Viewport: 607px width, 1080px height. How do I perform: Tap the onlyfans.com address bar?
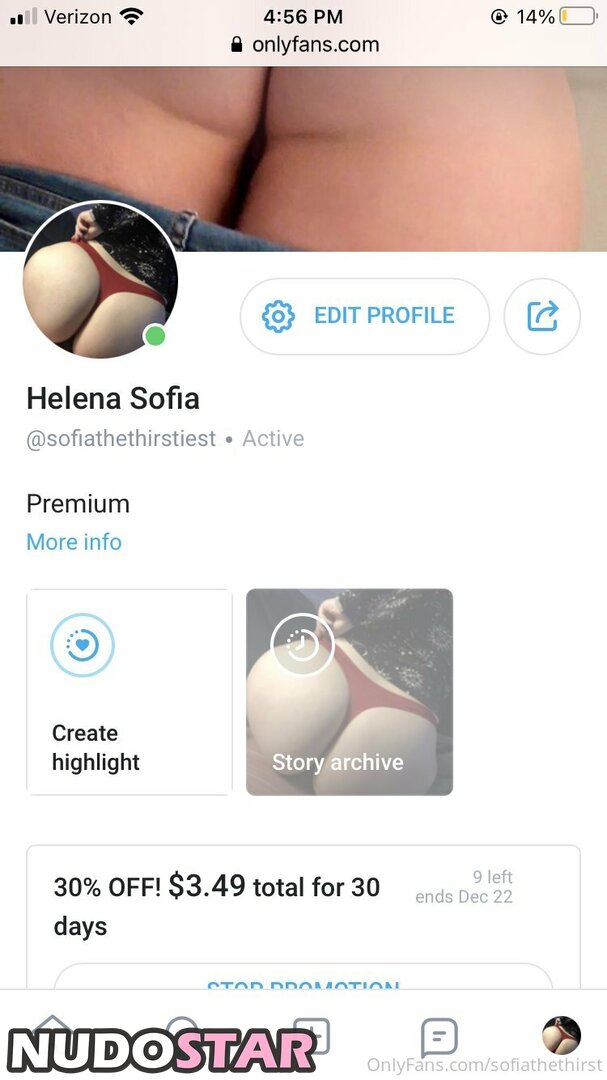(x=304, y=44)
